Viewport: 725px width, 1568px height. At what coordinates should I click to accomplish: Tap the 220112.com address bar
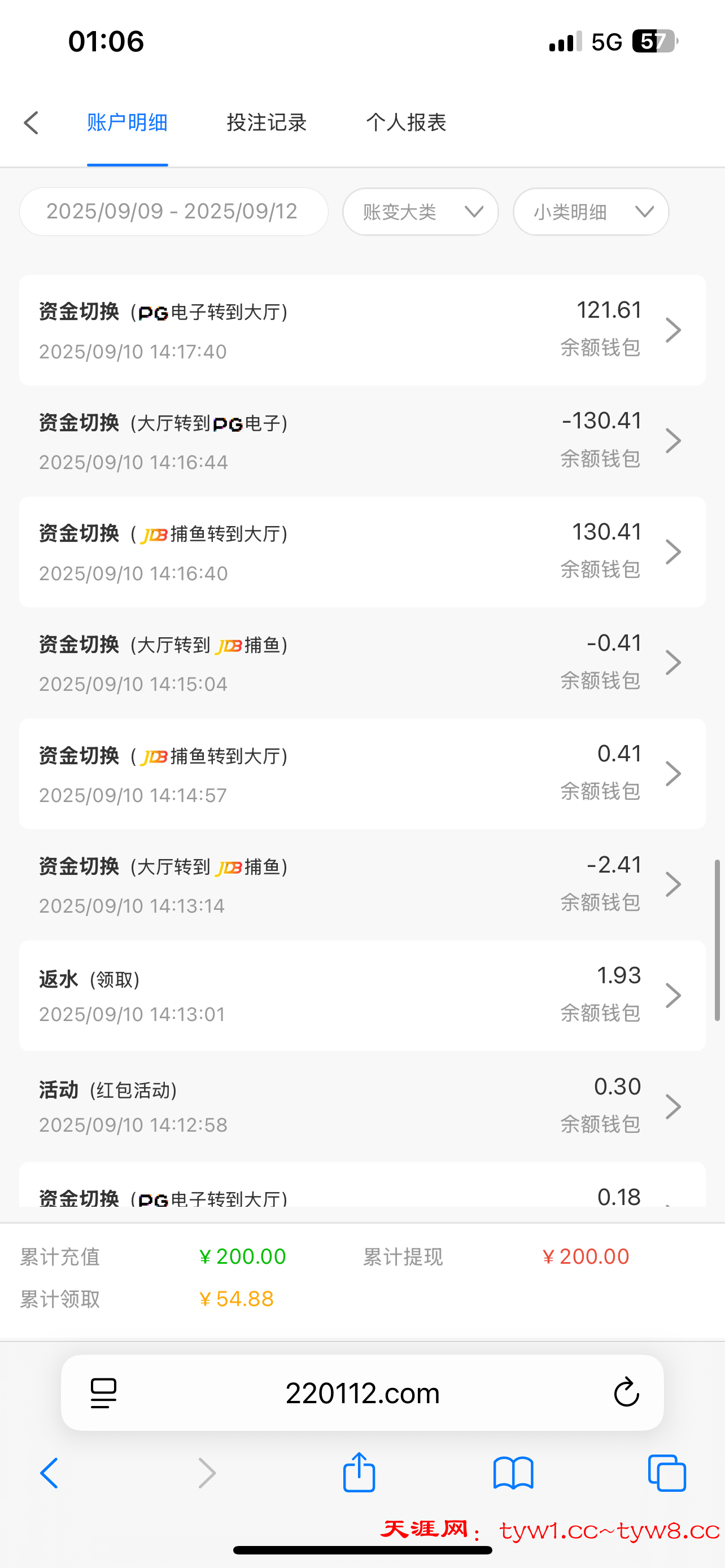coord(362,1392)
